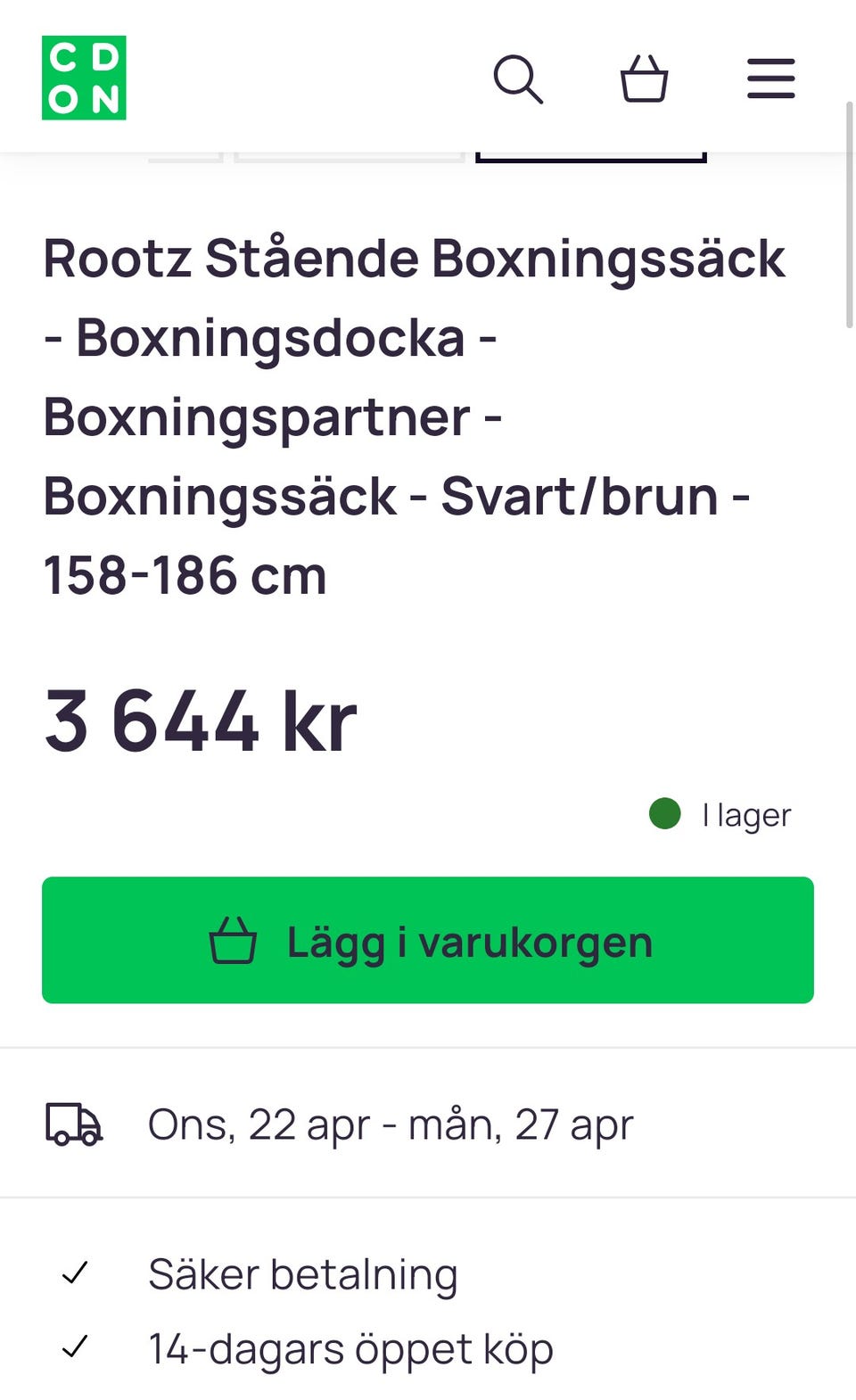
Task: Tap Lägg i varukorgen button
Action: (x=428, y=940)
